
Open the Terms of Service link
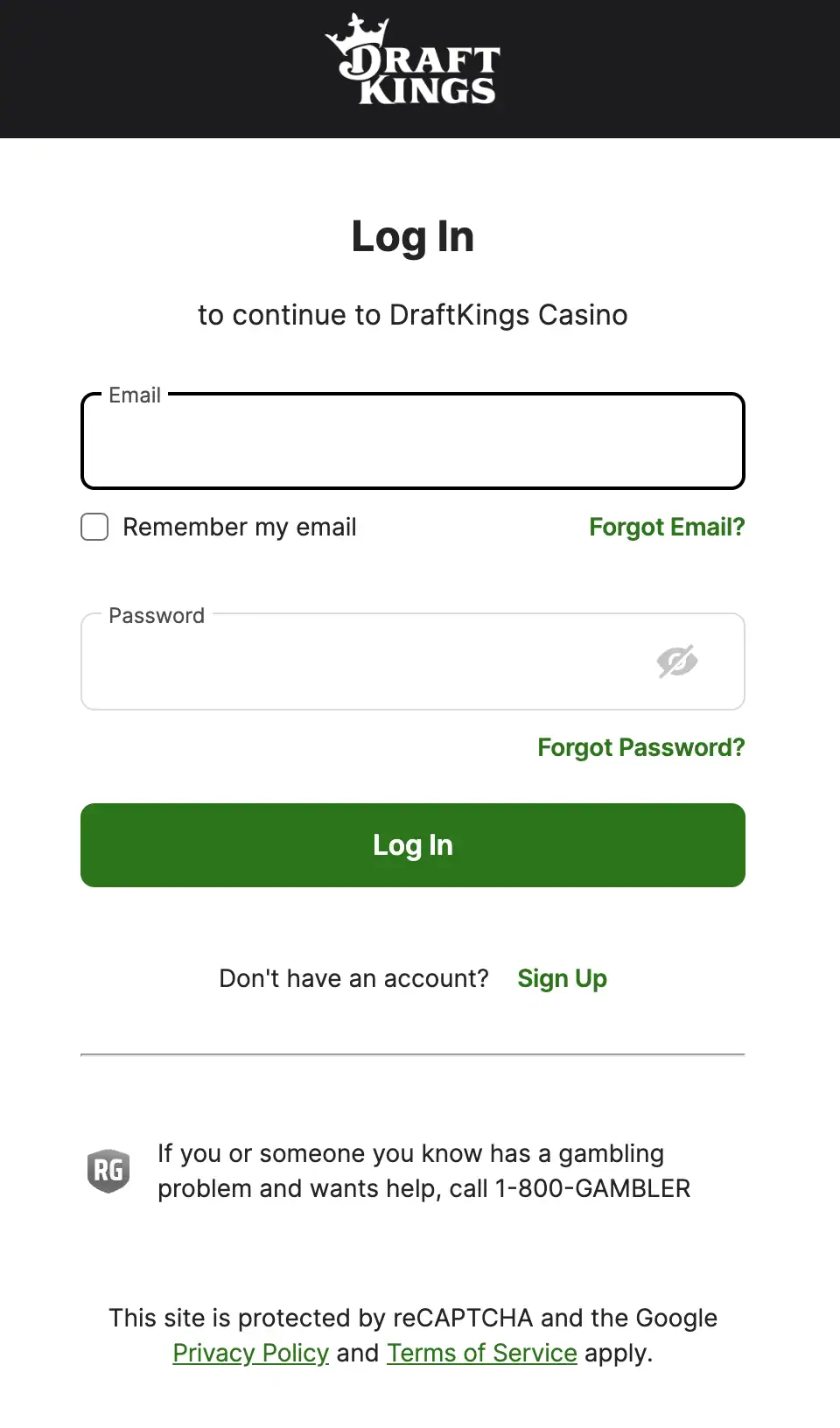(481, 1353)
